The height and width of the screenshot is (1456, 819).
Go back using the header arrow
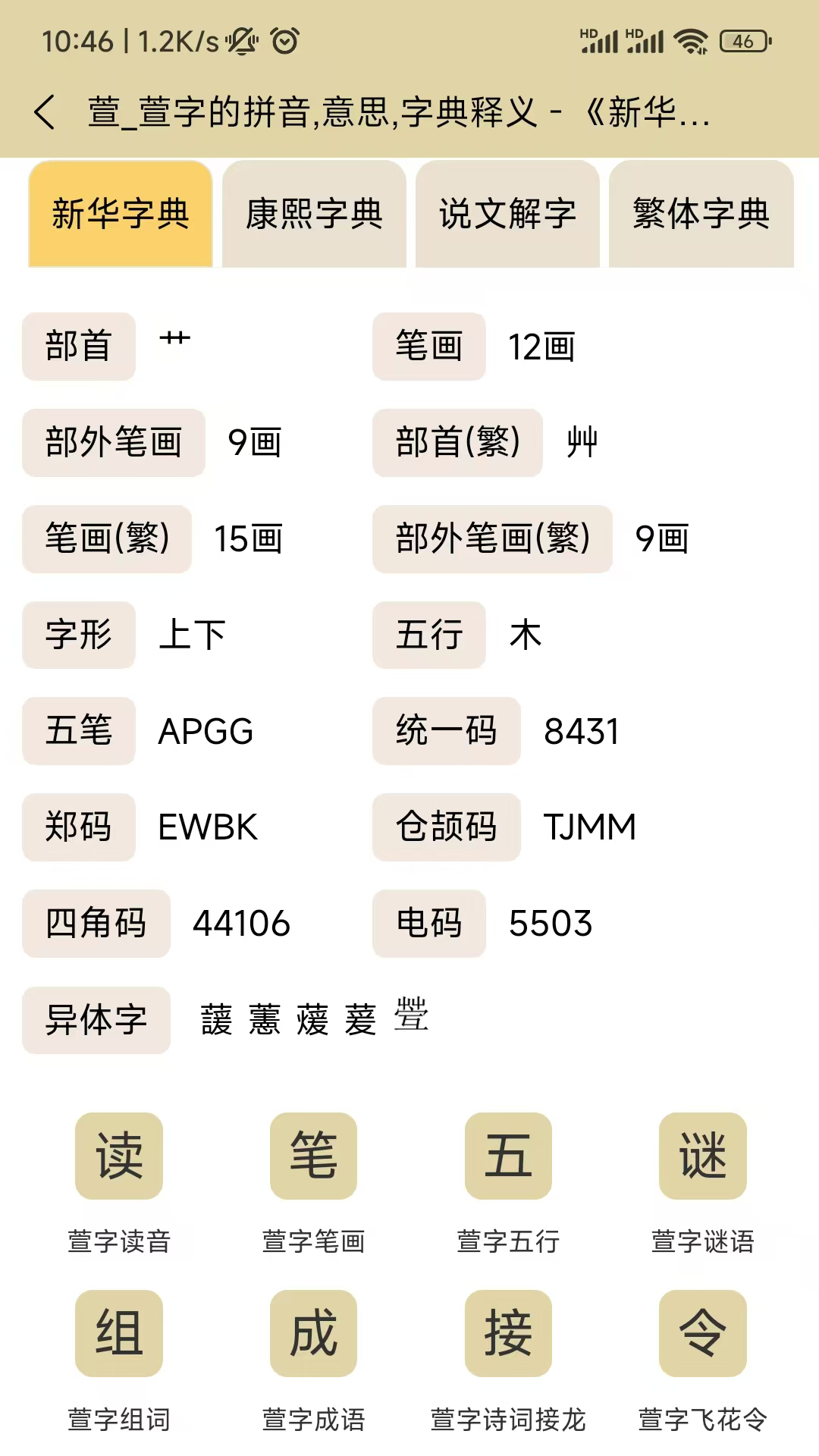click(x=45, y=112)
